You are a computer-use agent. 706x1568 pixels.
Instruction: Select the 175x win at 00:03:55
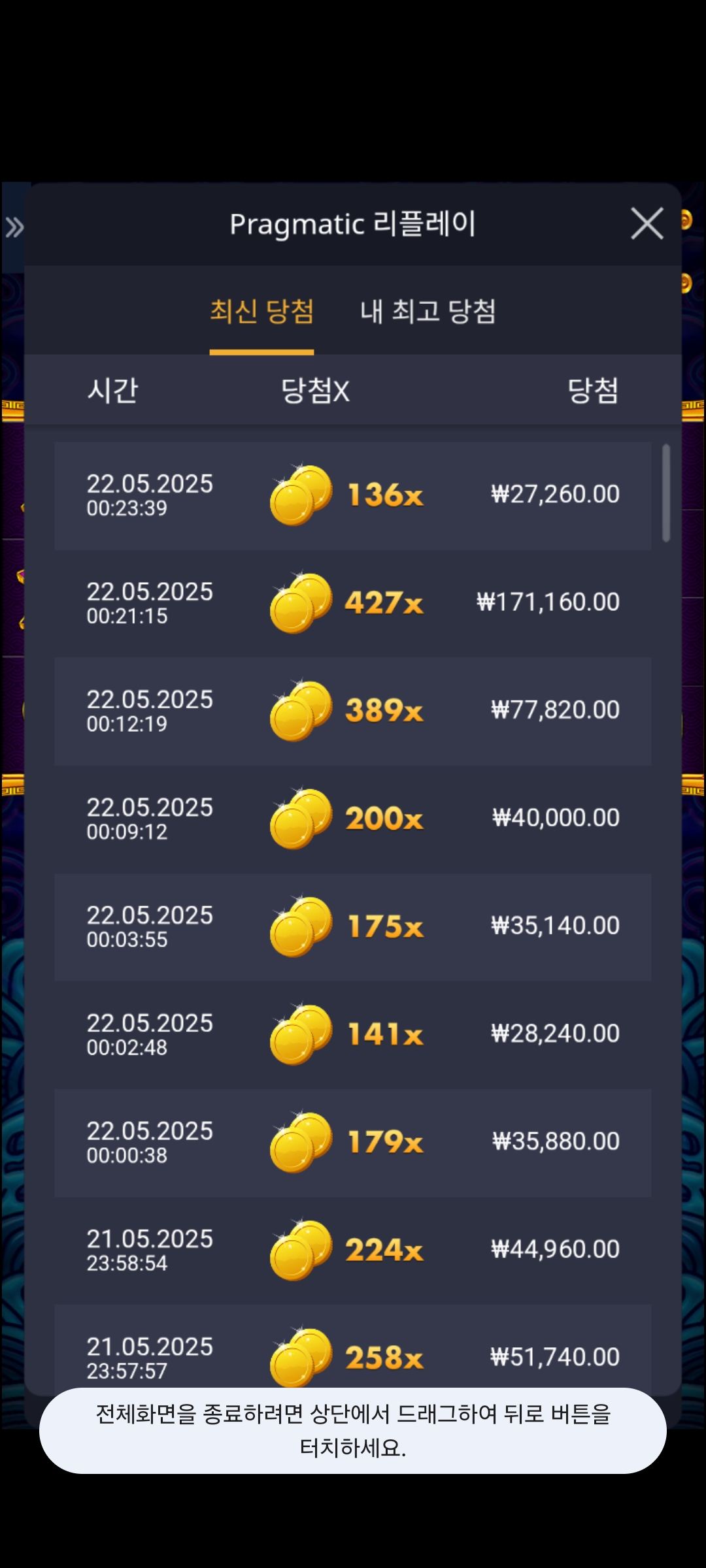tap(353, 926)
